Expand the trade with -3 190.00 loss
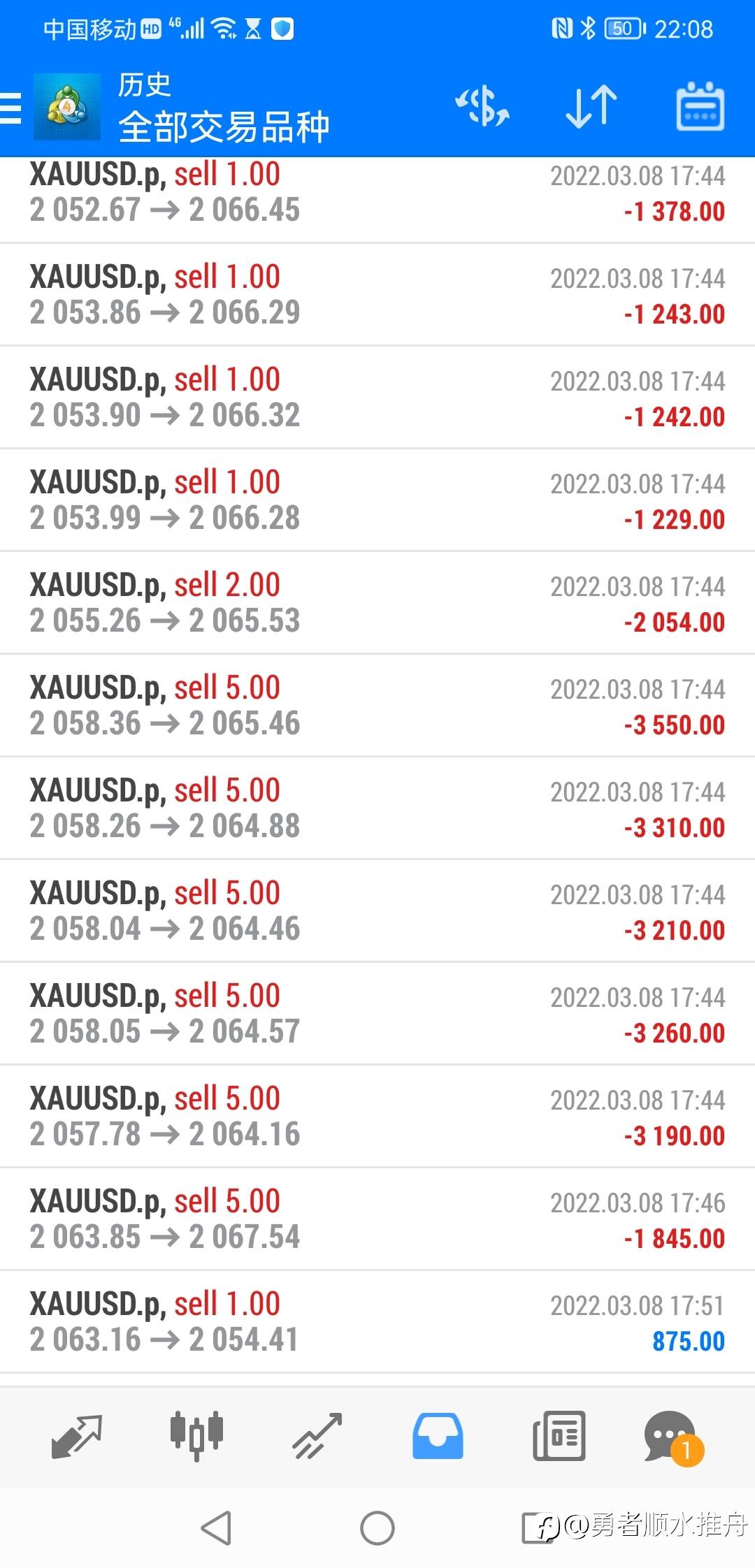This screenshot has width=755, height=1568. [377, 1117]
